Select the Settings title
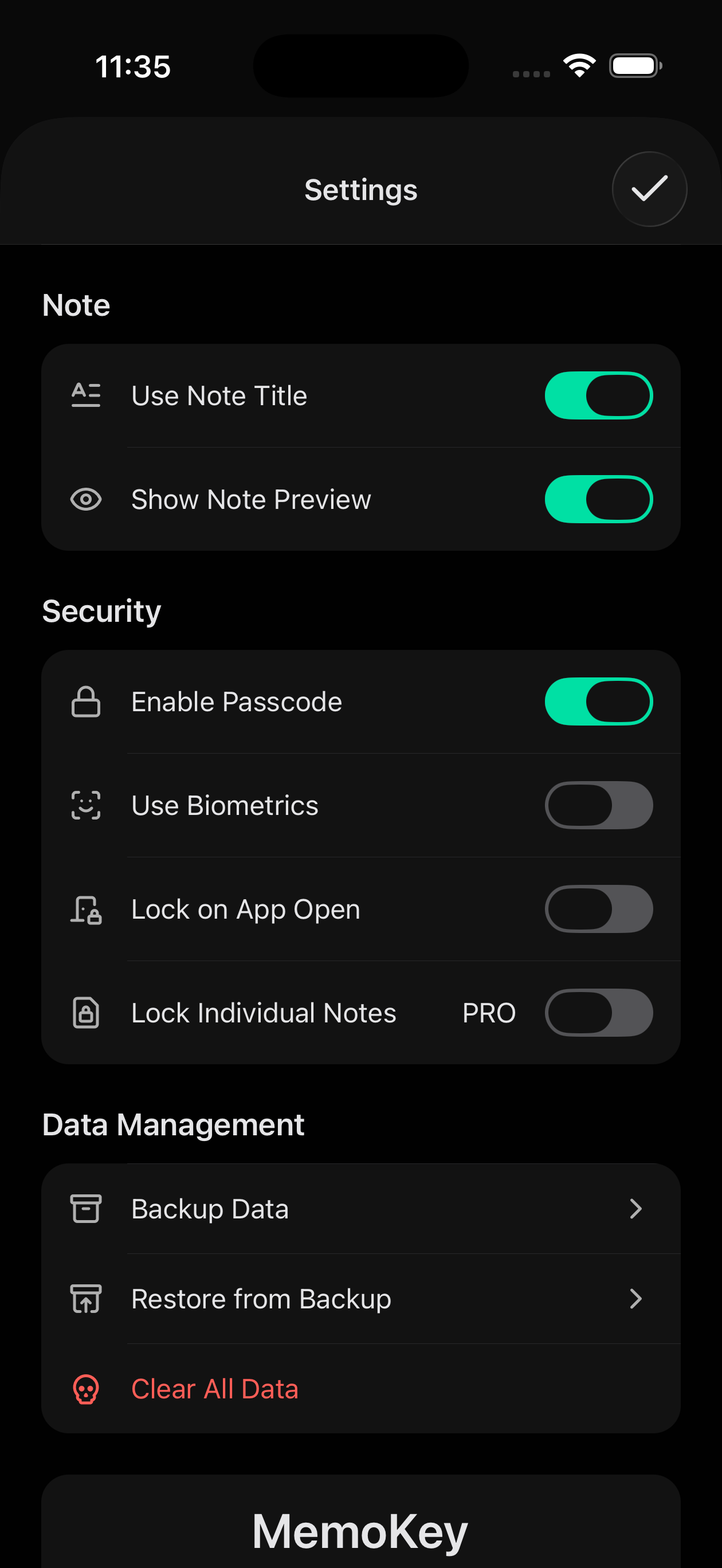The height and width of the screenshot is (1568, 722). [x=361, y=189]
